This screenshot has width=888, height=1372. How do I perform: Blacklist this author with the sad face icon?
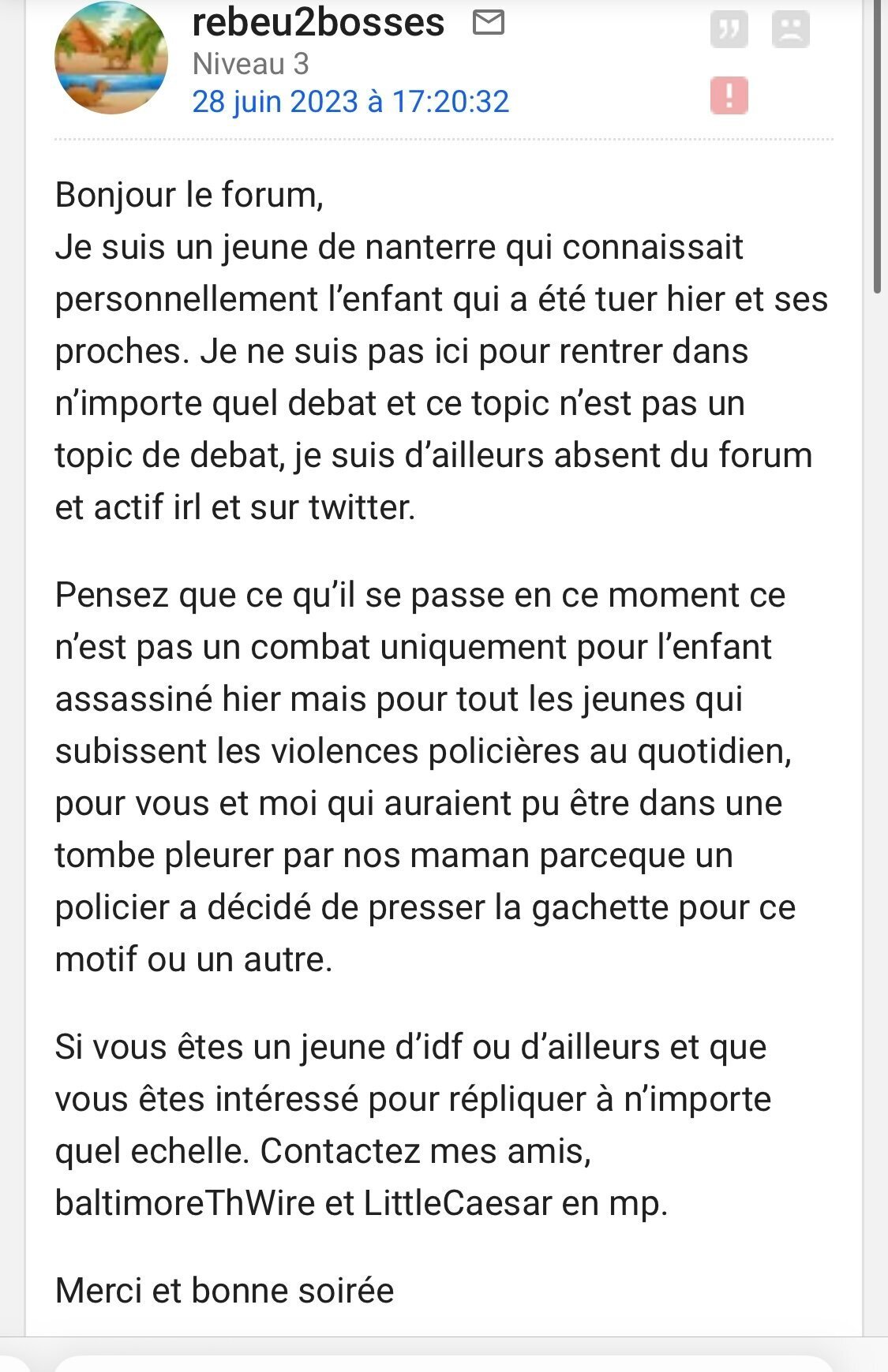(x=790, y=30)
